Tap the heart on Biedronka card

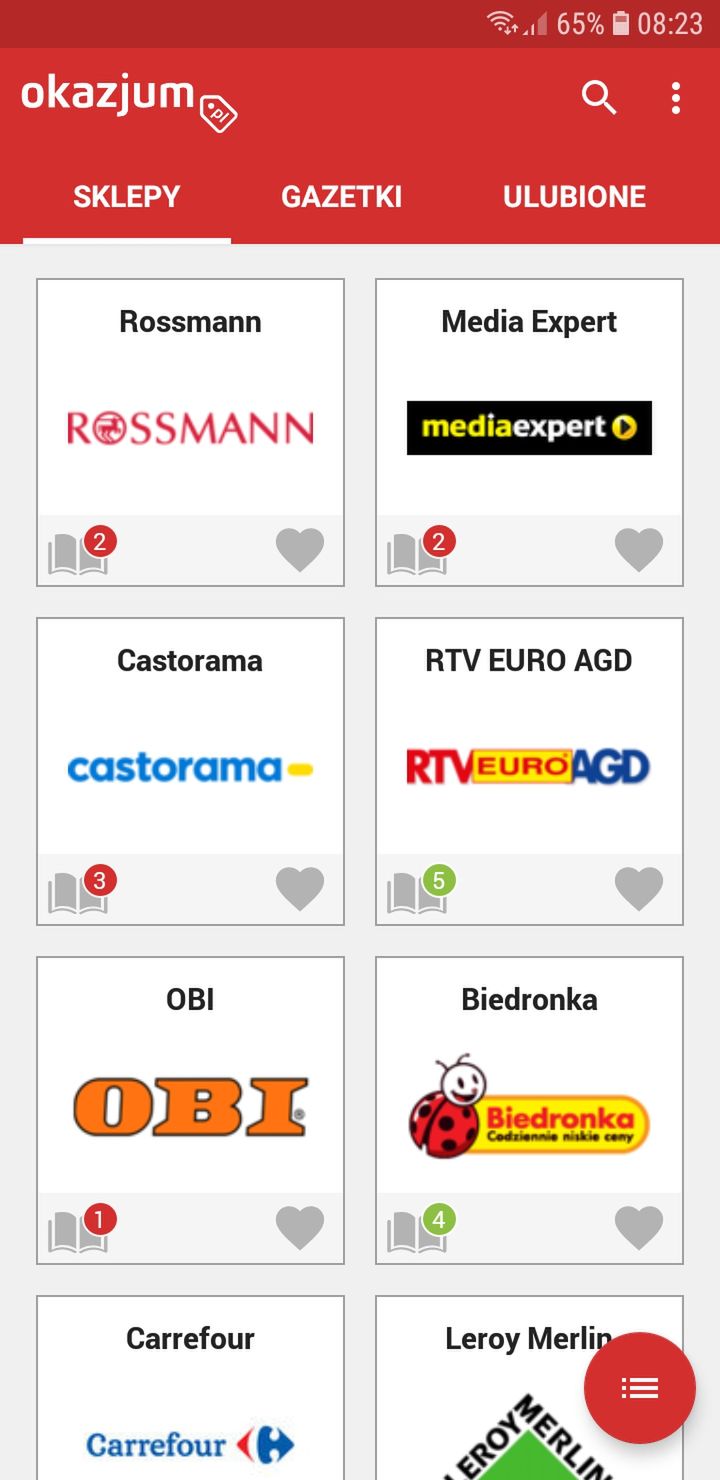point(639,1228)
